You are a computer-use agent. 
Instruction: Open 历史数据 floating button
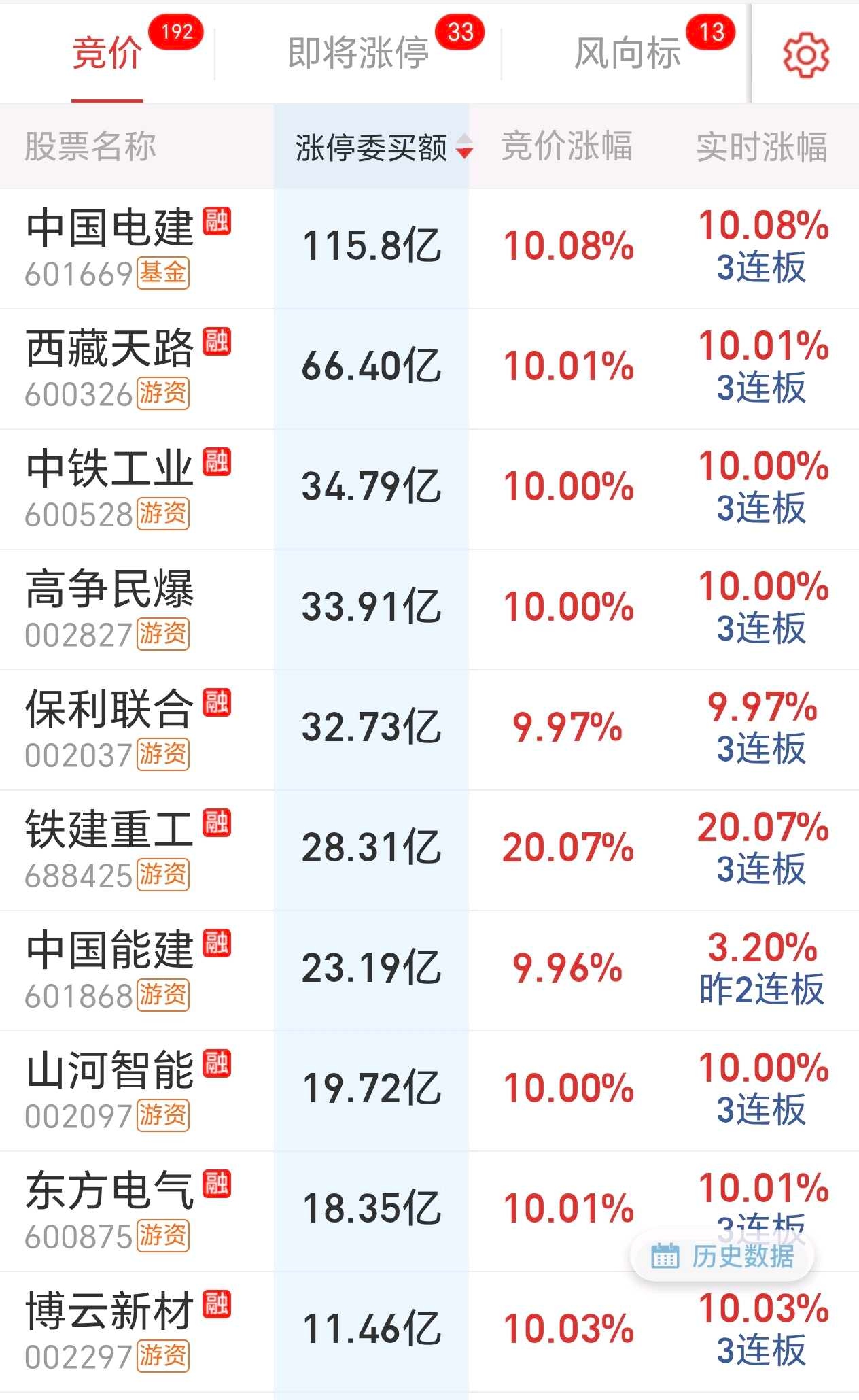722,1257
